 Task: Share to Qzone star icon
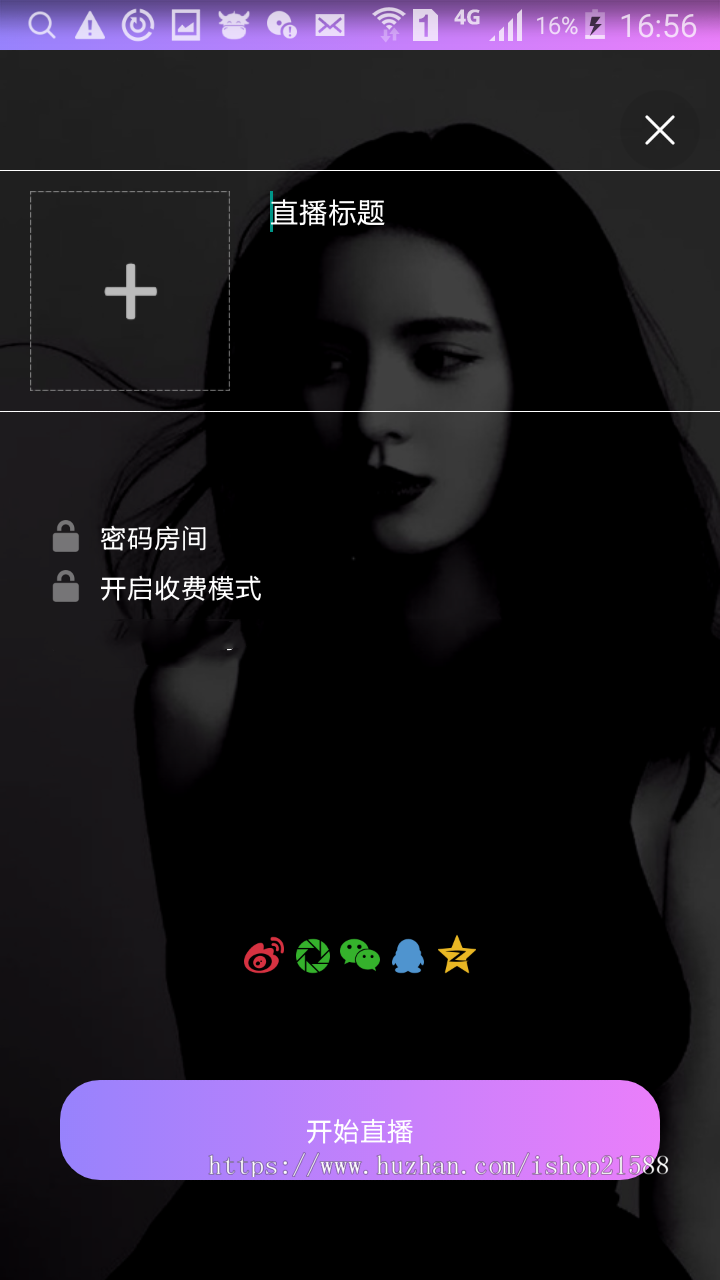point(455,956)
